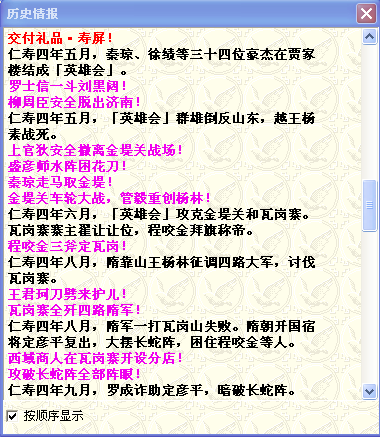Uncheck the 按顺序显示 checkbox
Viewport: 380px width, 437px height.
(12, 416)
